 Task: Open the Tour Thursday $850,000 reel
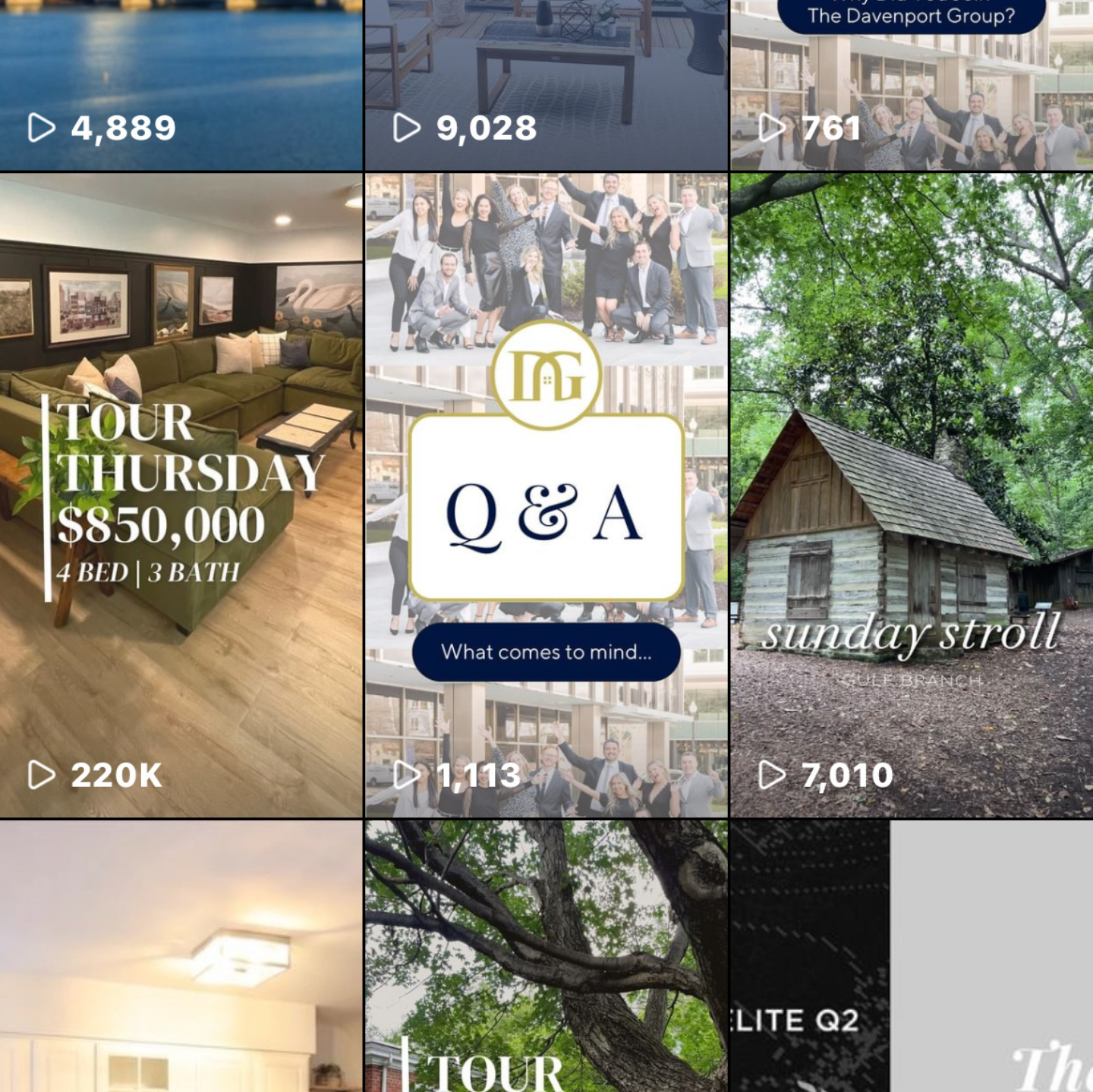[181, 495]
